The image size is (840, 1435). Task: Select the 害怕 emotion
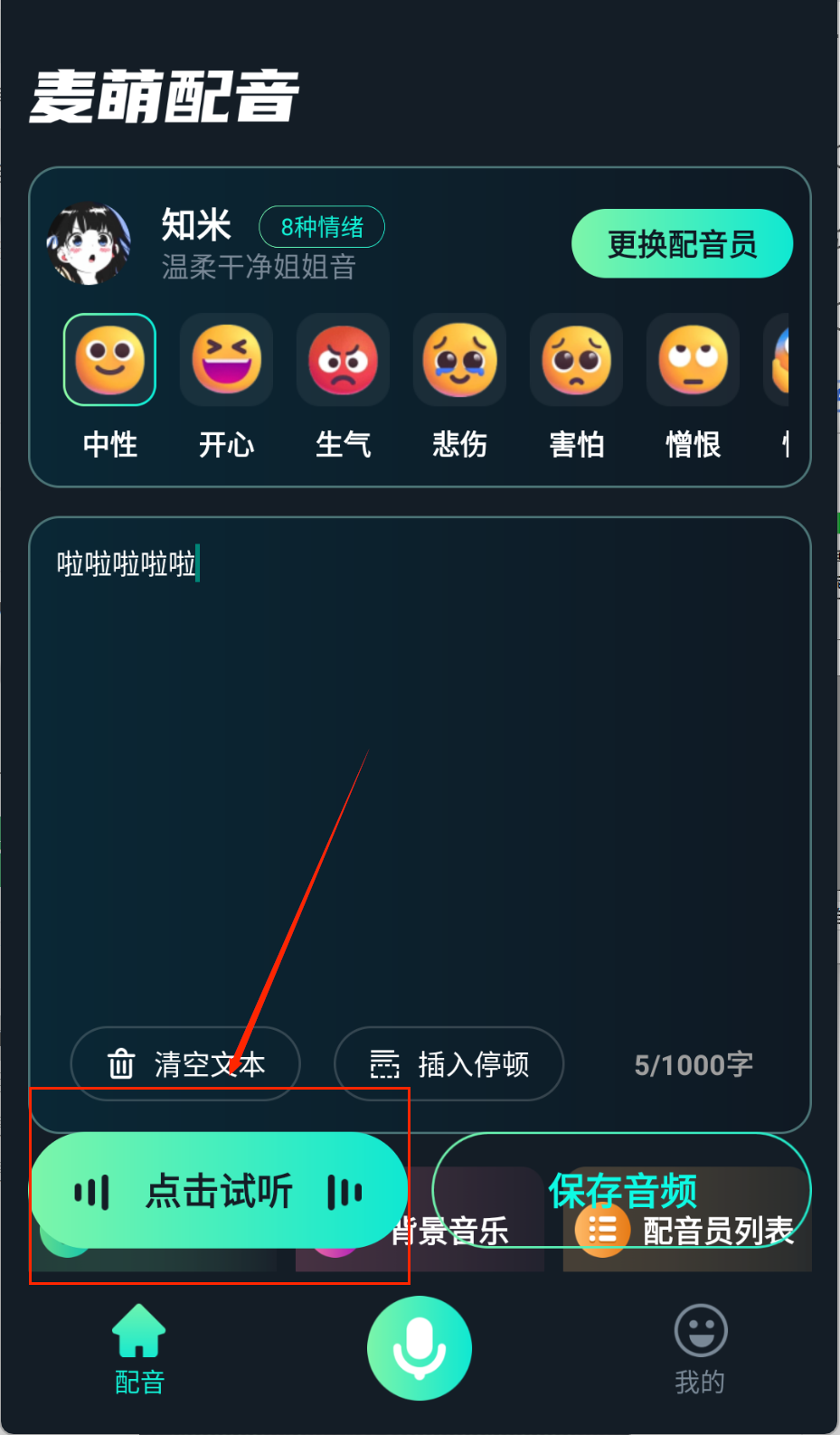576,360
